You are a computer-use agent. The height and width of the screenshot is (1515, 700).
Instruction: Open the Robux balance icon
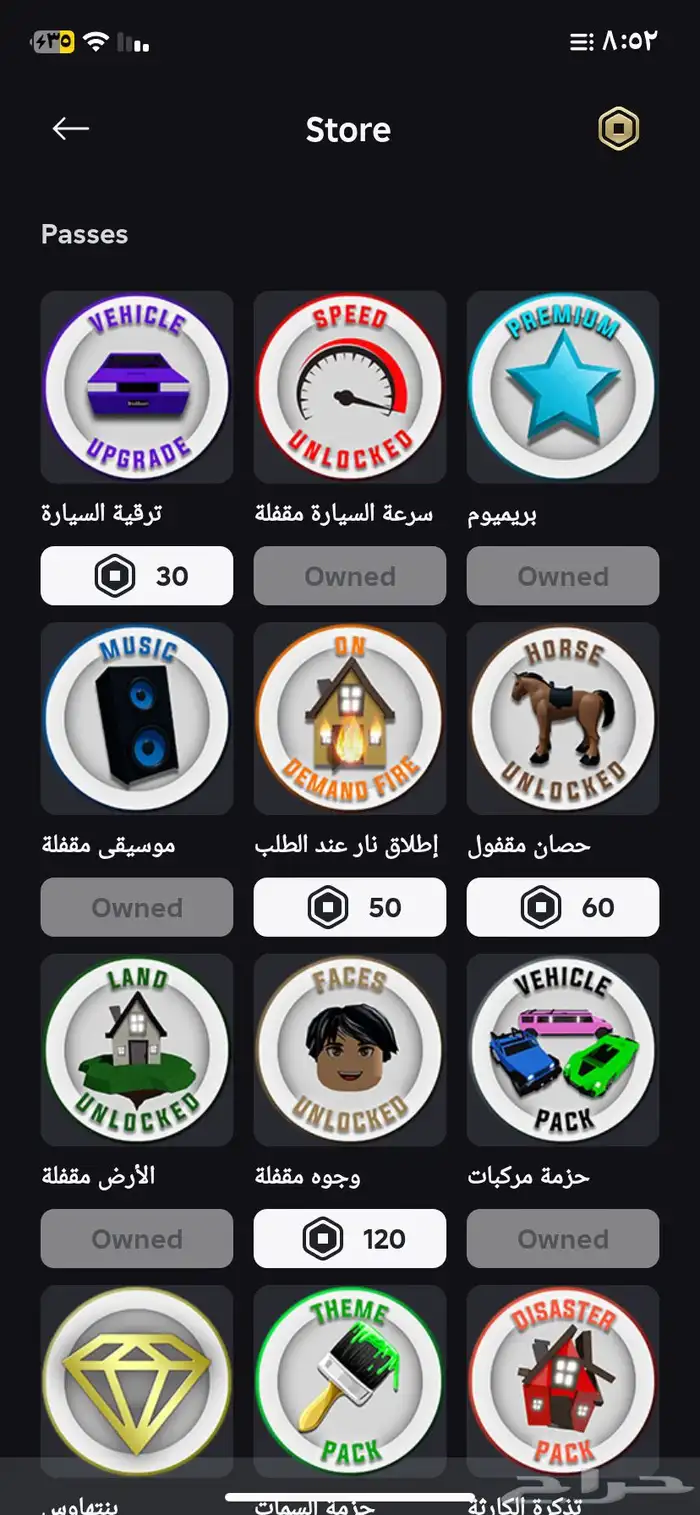[x=618, y=130]
